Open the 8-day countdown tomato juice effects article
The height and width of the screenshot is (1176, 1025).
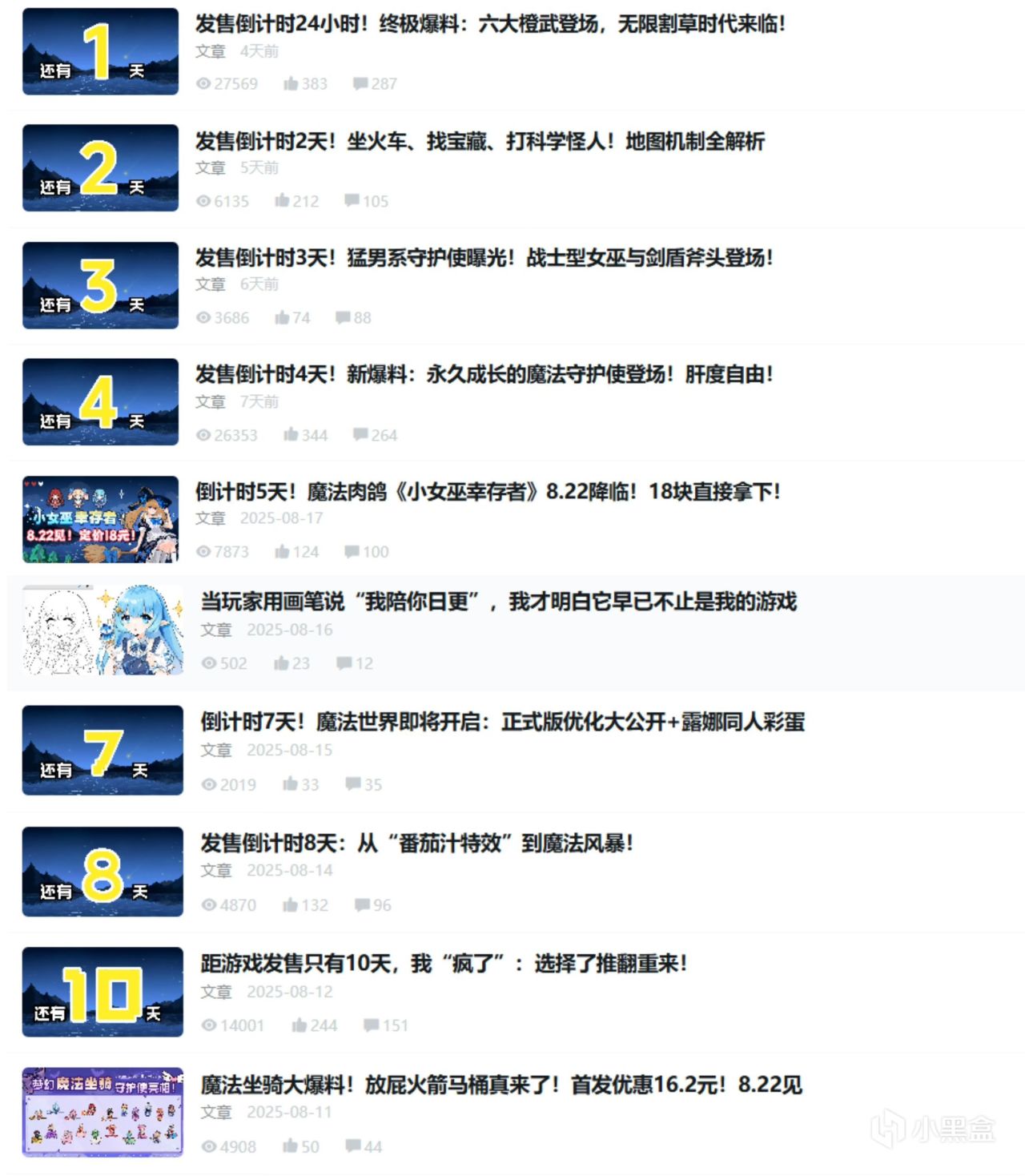coord(416,843)
